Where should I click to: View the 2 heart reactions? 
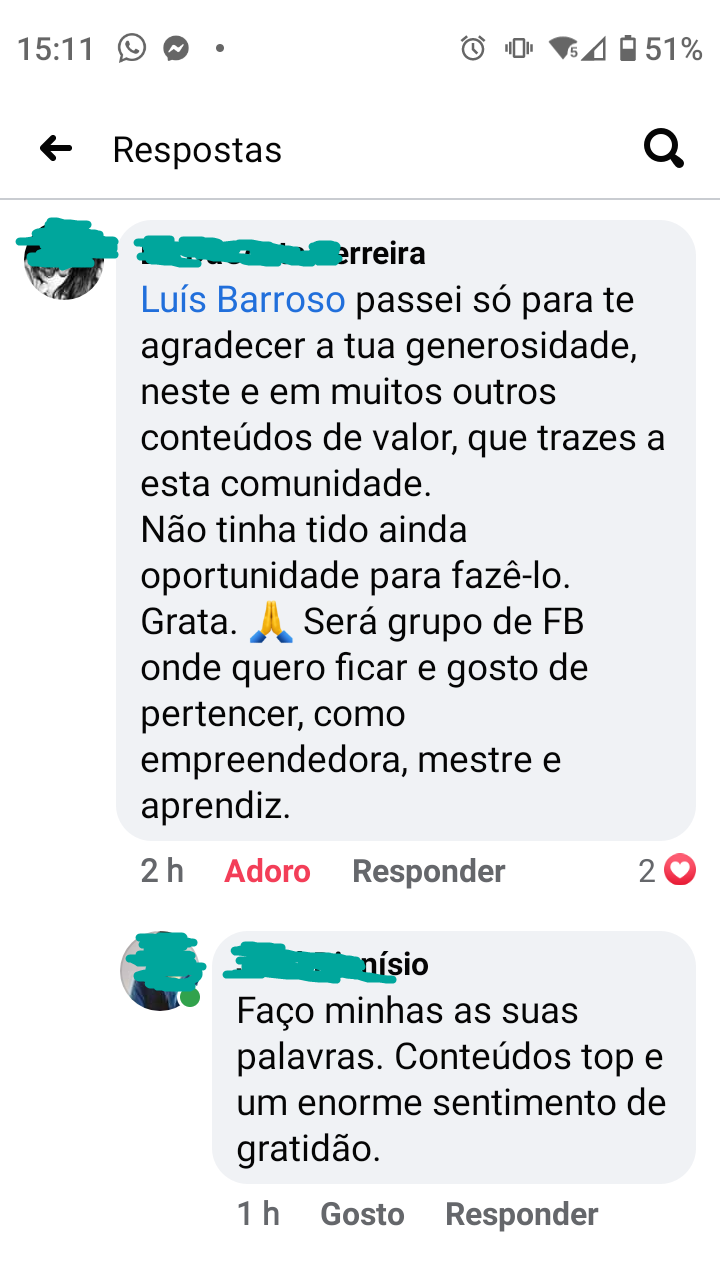[667, 871]
